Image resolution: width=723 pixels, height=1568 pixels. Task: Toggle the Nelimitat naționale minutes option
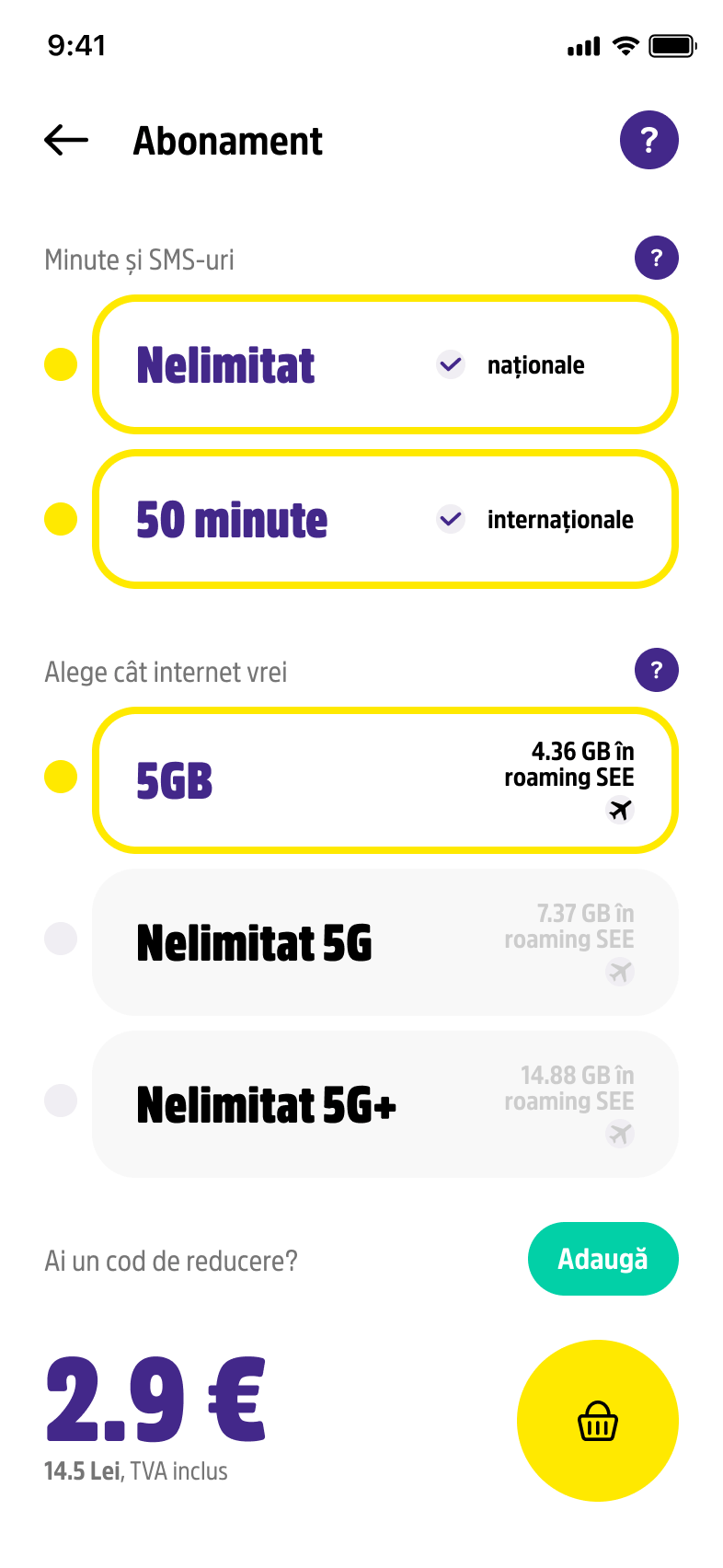click(384, 365)
